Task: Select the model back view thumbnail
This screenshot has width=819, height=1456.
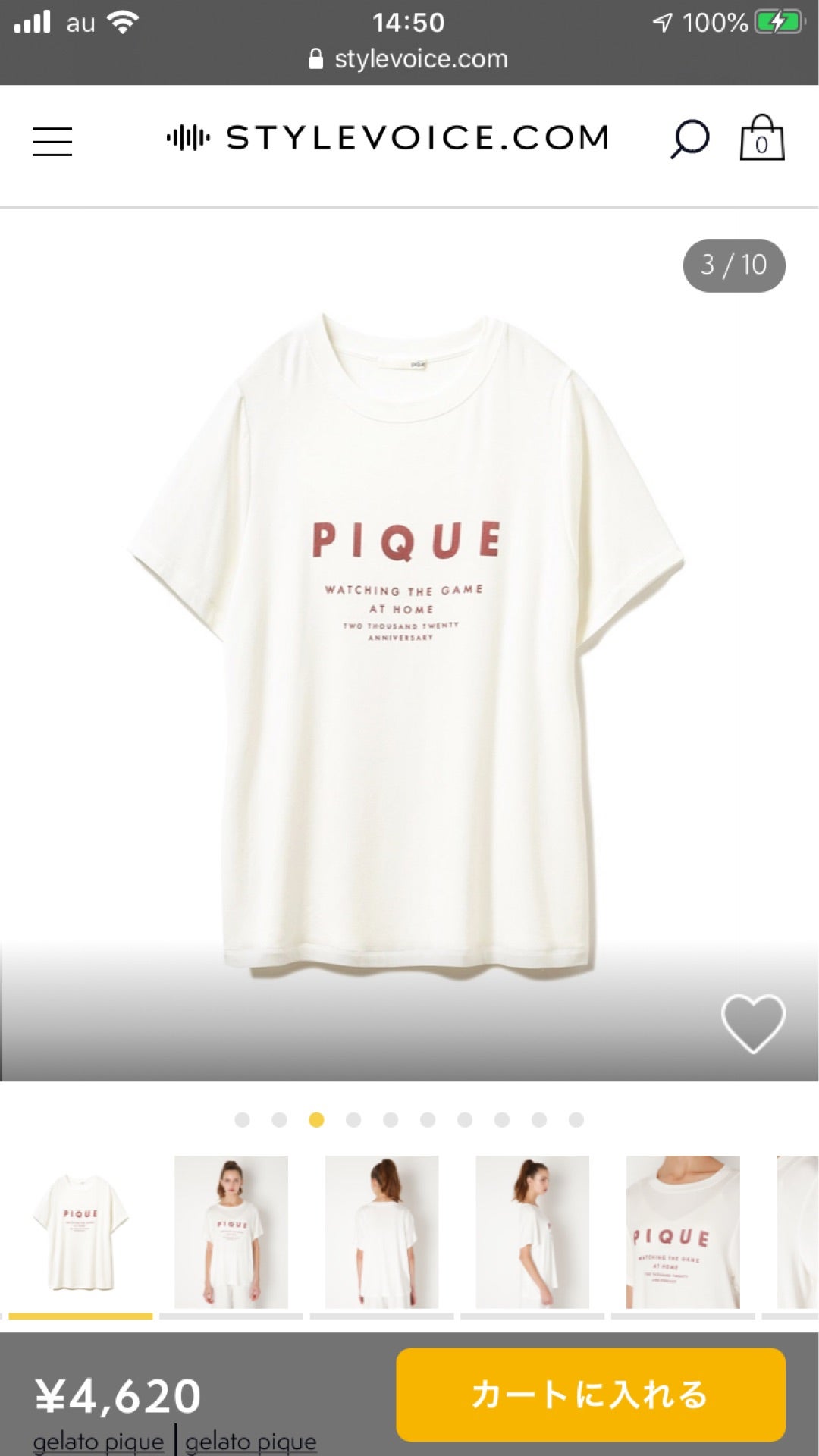Action: pyautogui.click(x=381, y=1232)
